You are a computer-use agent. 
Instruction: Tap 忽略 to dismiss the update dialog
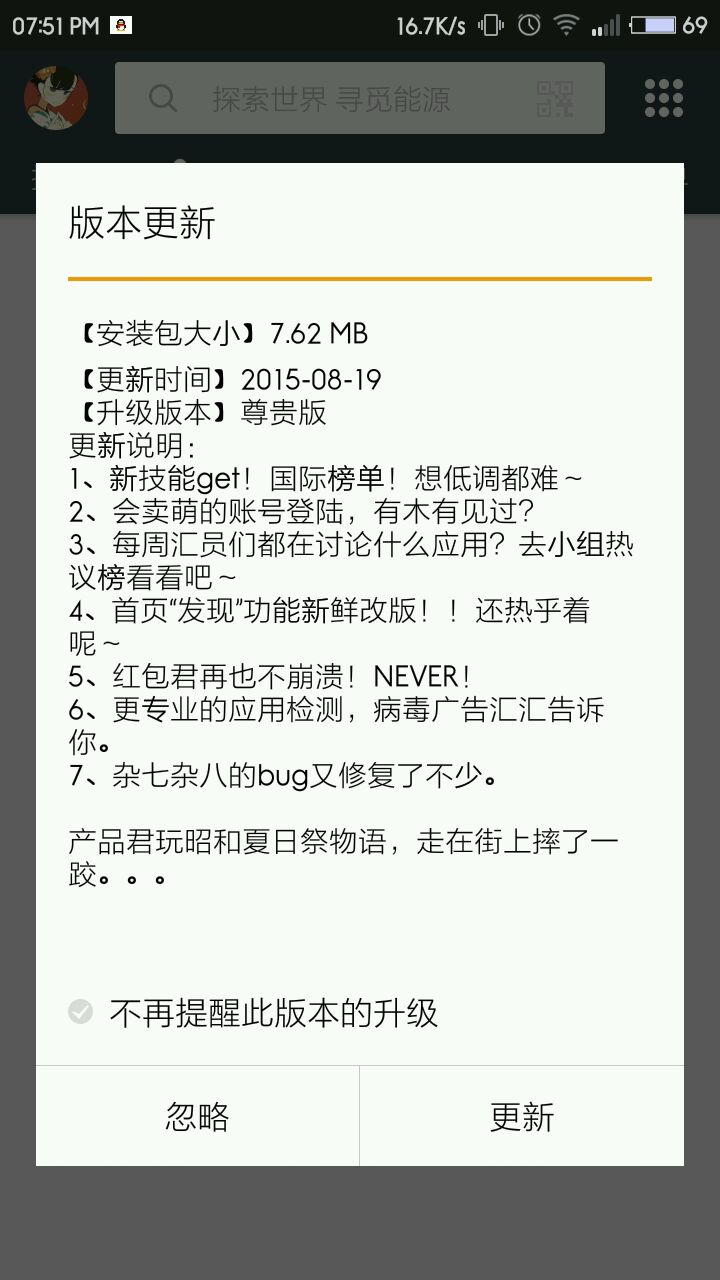point(197,1116)
